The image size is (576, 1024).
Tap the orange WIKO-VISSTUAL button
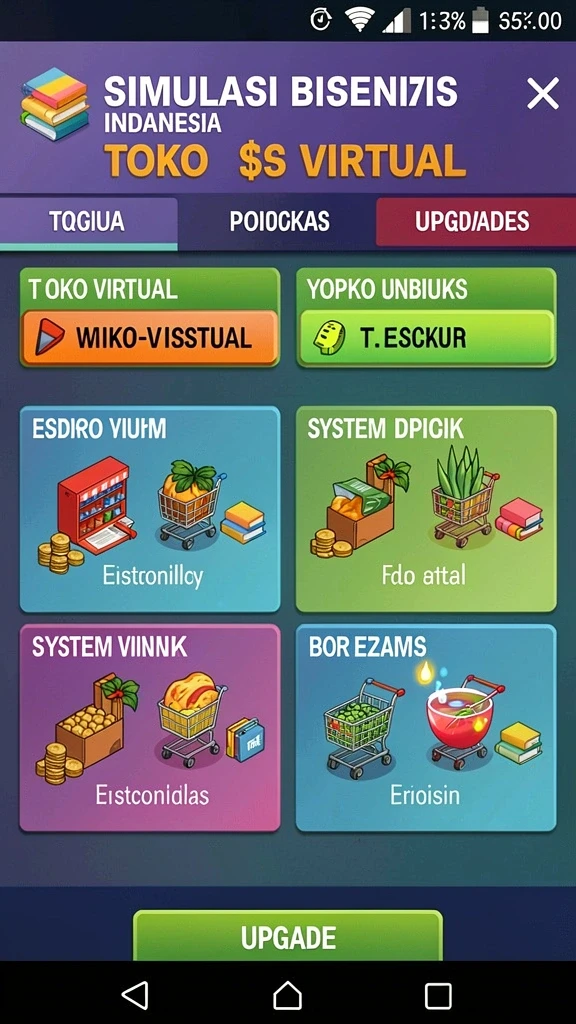(150, 337)
